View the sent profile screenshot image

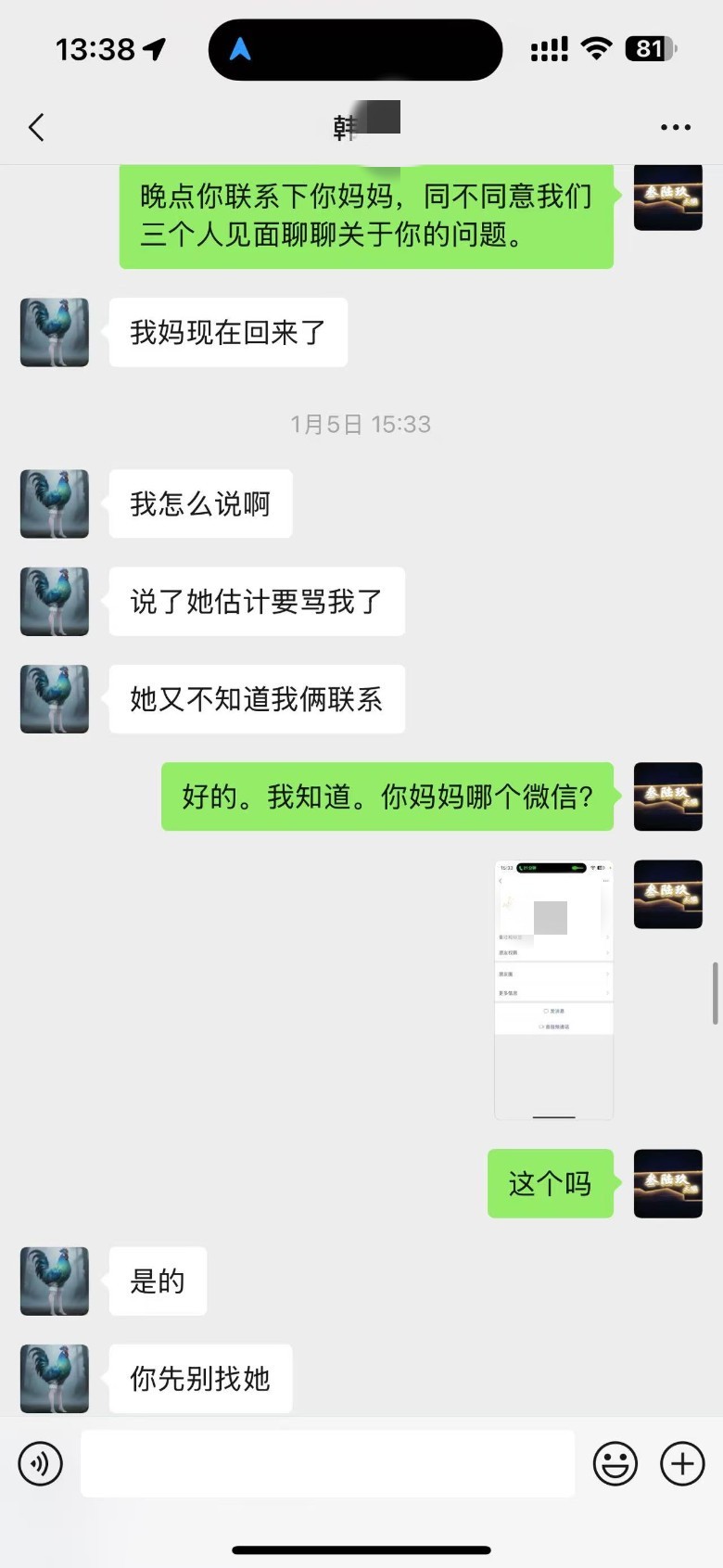(x=553, y=989)
